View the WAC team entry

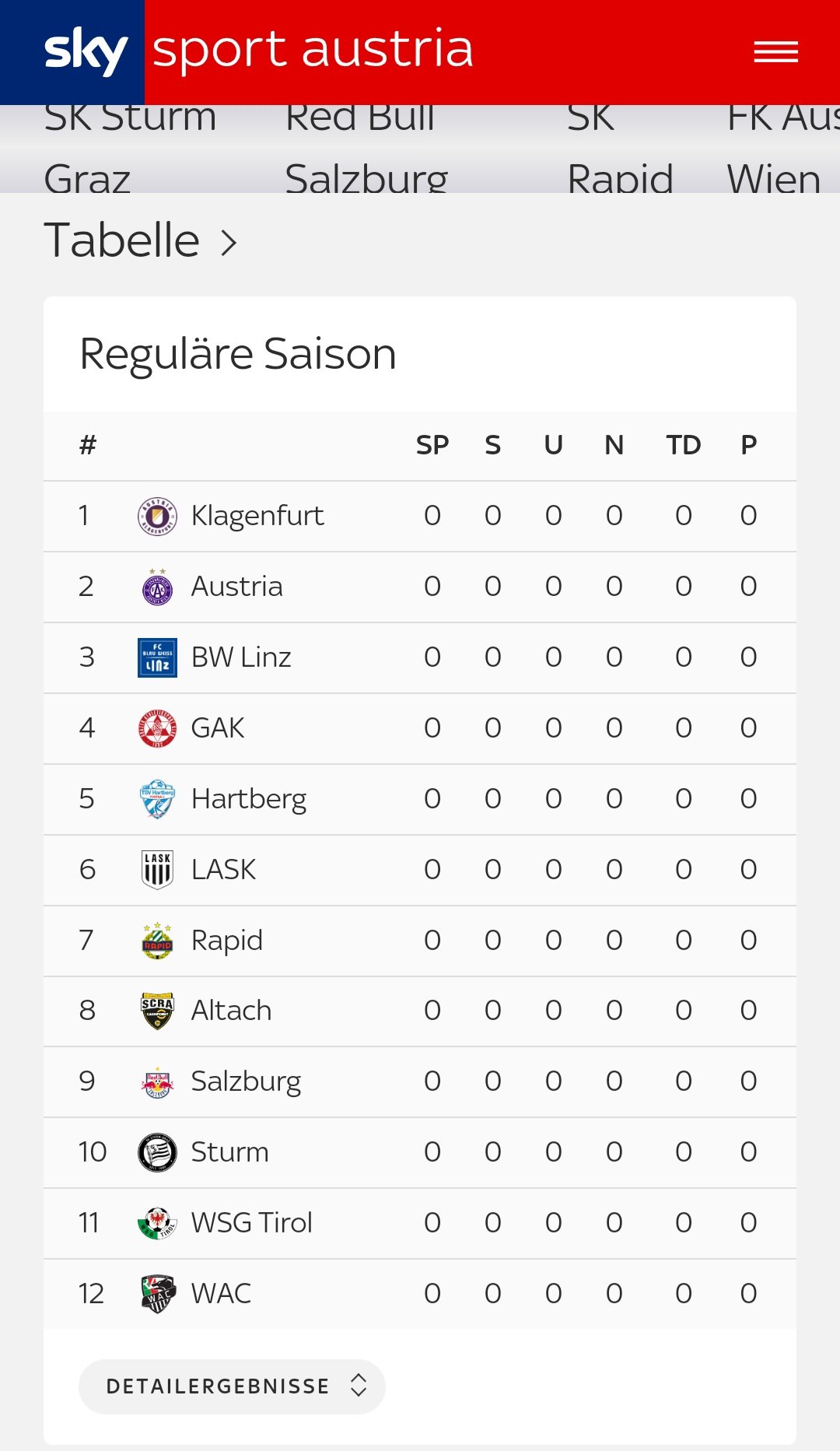pyautogui.click(x=420, y=1294)
